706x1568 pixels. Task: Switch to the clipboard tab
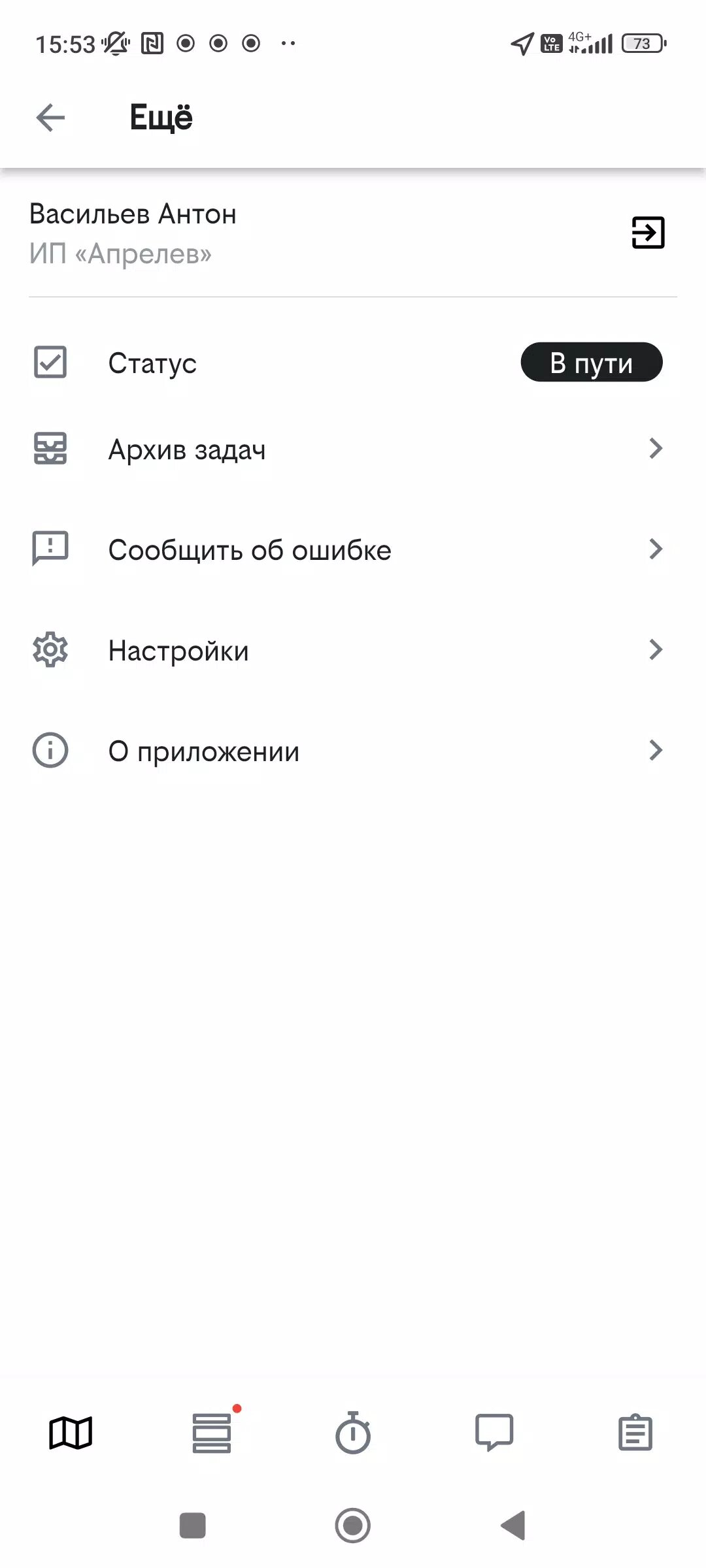[x=635, y=1433]
